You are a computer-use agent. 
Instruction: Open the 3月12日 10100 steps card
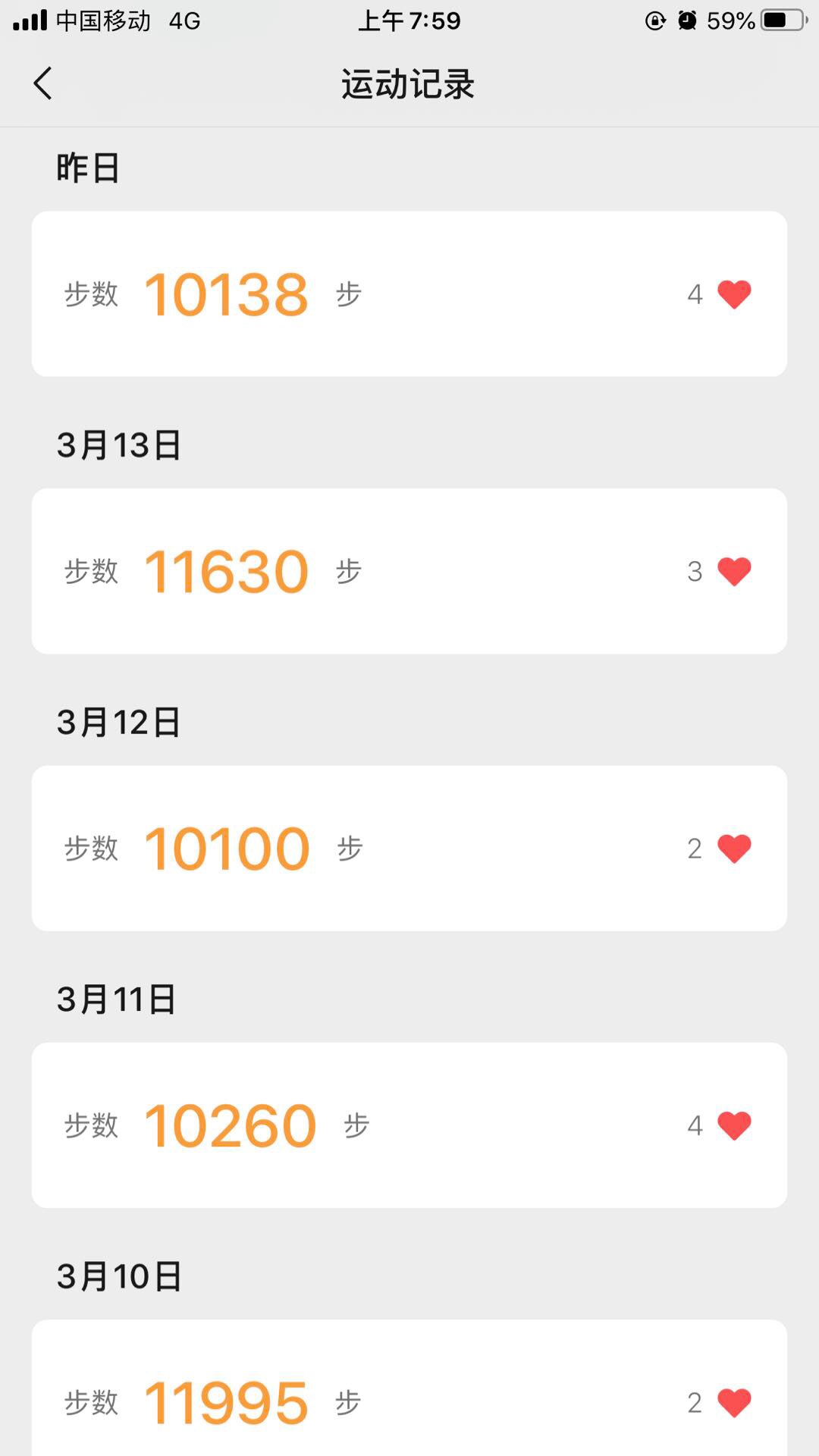click(409, 849)
